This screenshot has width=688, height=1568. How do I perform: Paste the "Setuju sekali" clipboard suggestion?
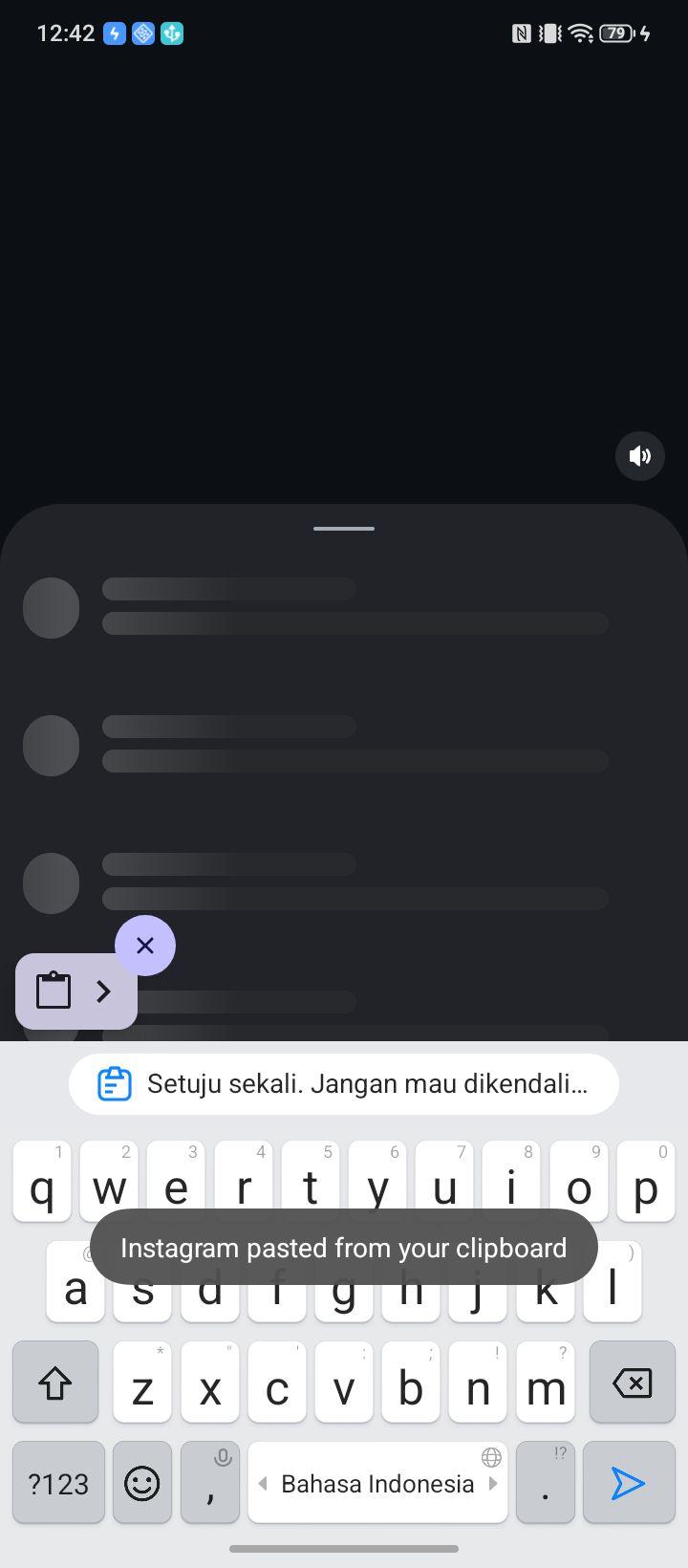[x=344, y=1084]
